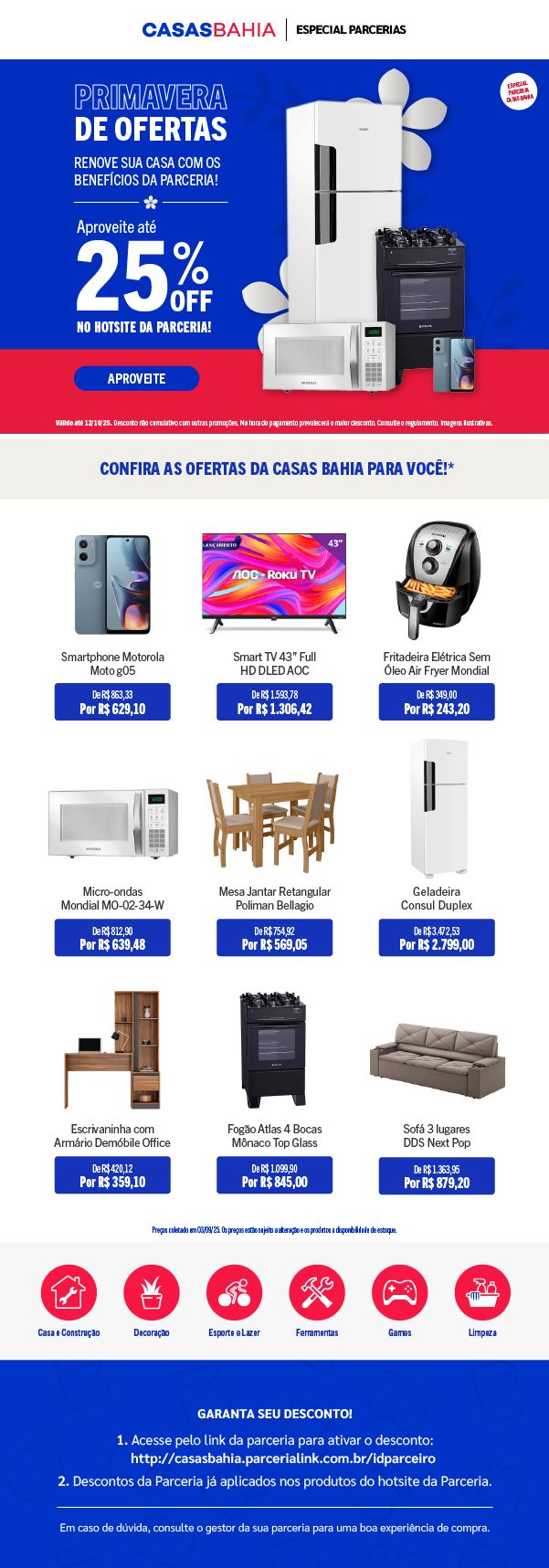The image size is (549, 1568).
Task: Tap the APROVEITE button
Action: point(136,378)
